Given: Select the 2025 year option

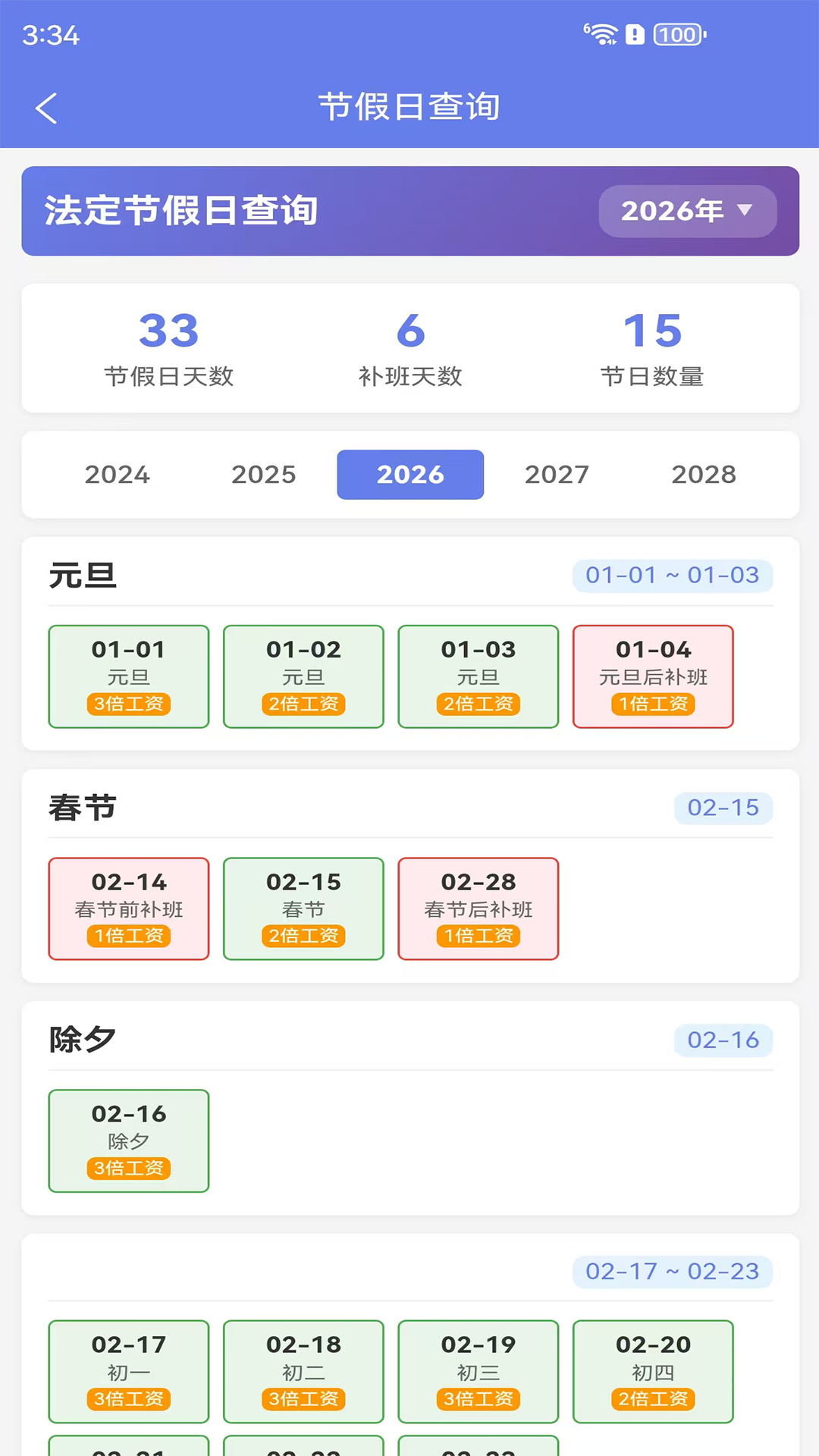Looking at the screenshot, I should tap(263, 474).
